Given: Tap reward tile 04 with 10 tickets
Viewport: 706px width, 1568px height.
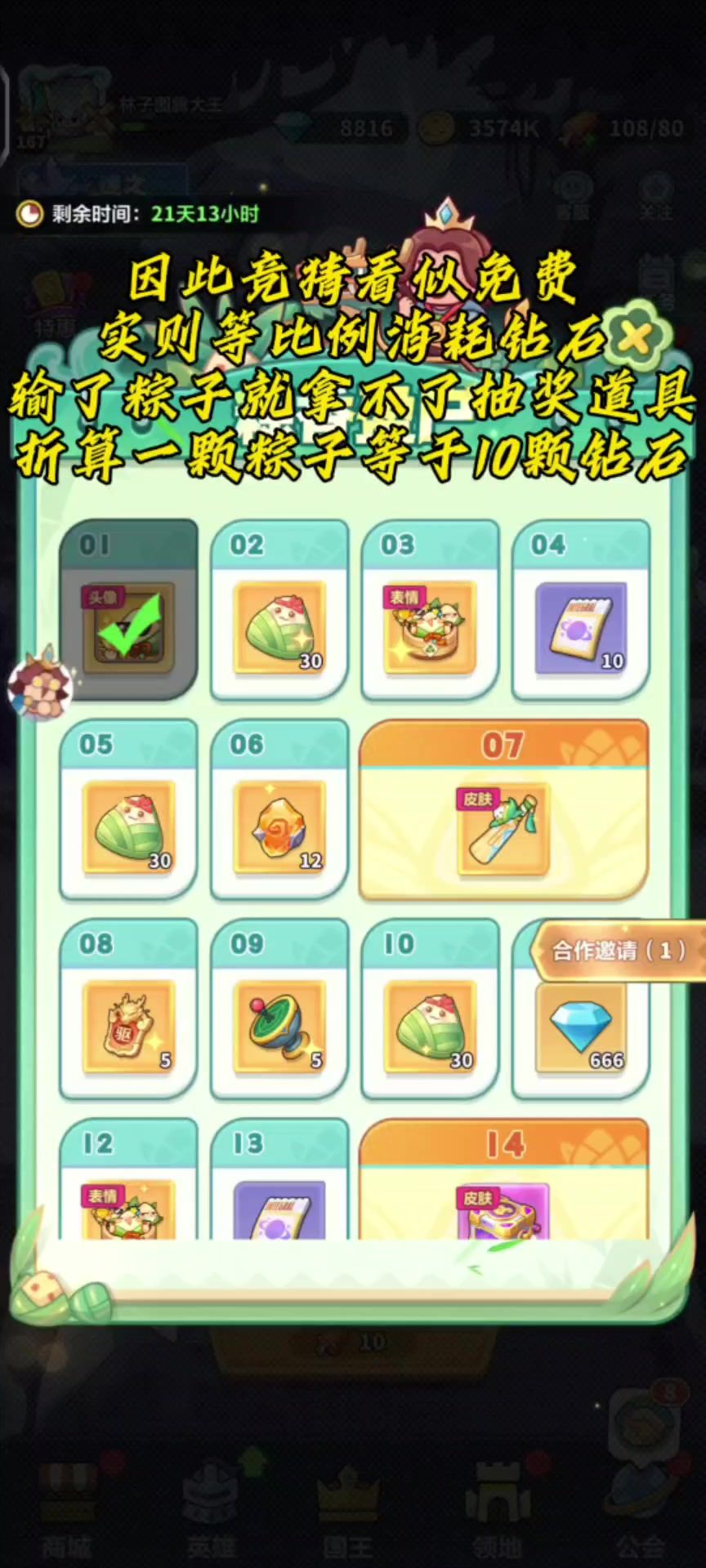Looking at the screenshot, I should pyautogui.click(x=581, y=610).
